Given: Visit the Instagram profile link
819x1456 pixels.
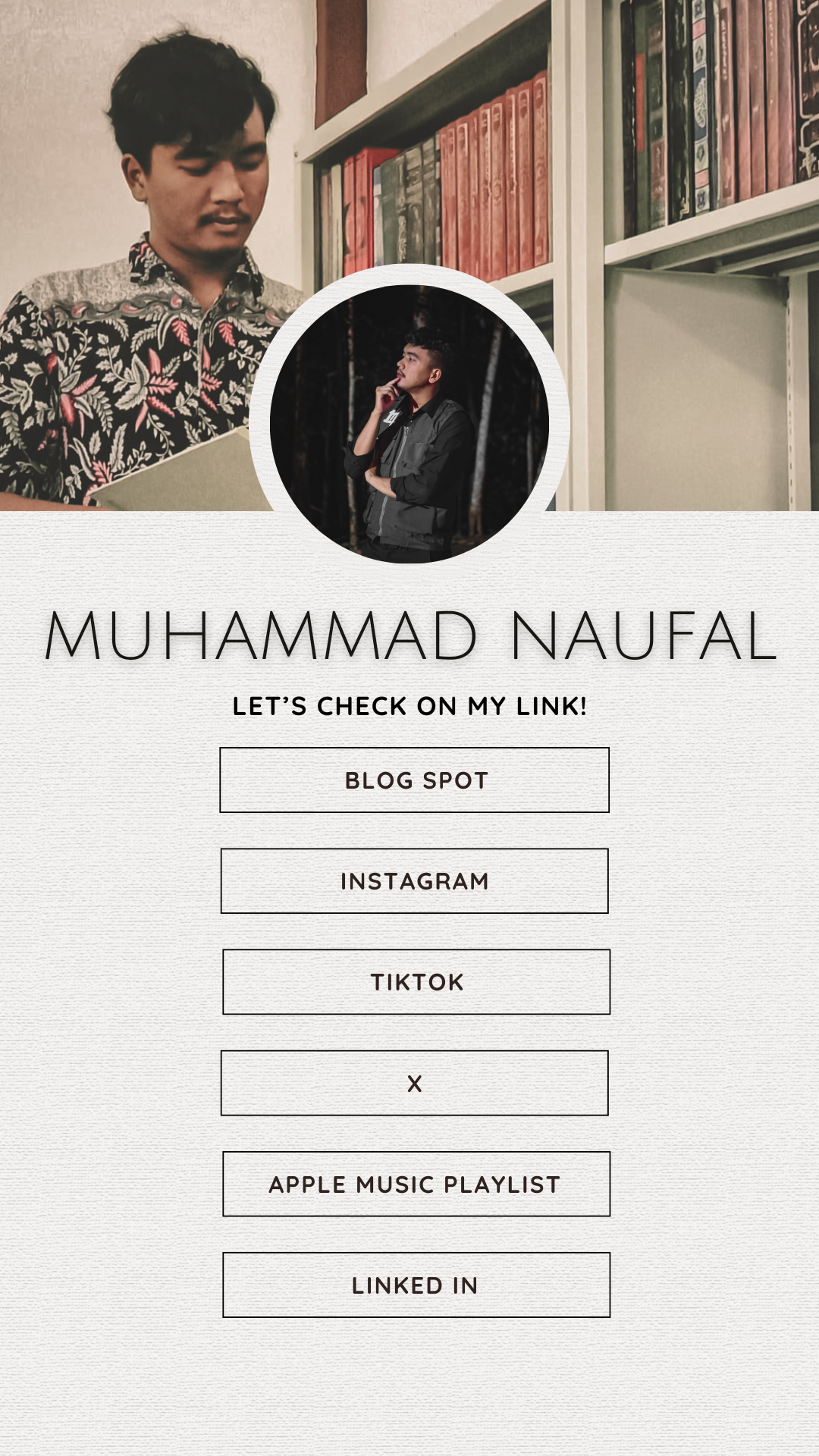Looking at the screenshot, I should pyautogui.click(x=414, y=880).
